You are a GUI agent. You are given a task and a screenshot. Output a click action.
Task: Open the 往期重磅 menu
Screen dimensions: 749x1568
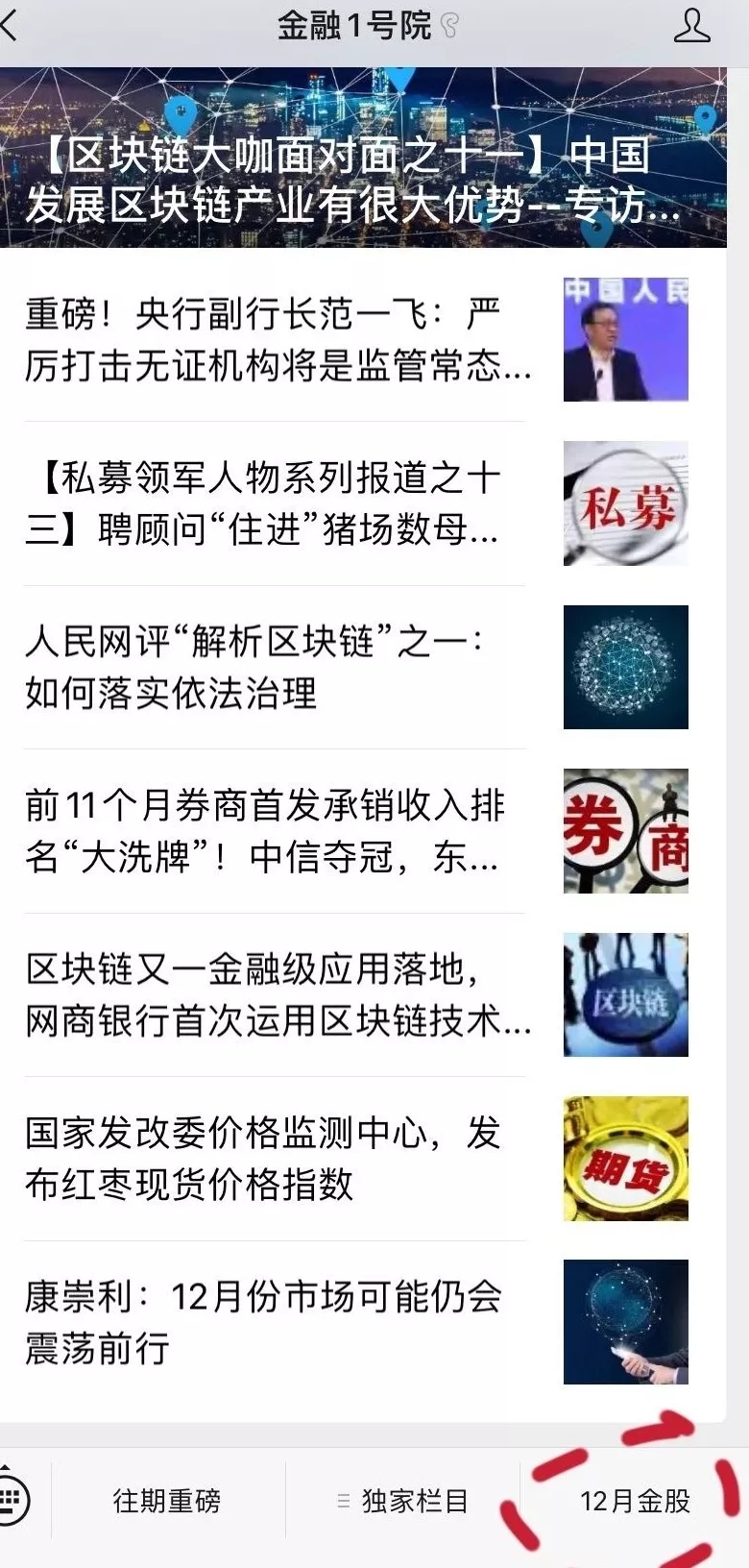167,1501
